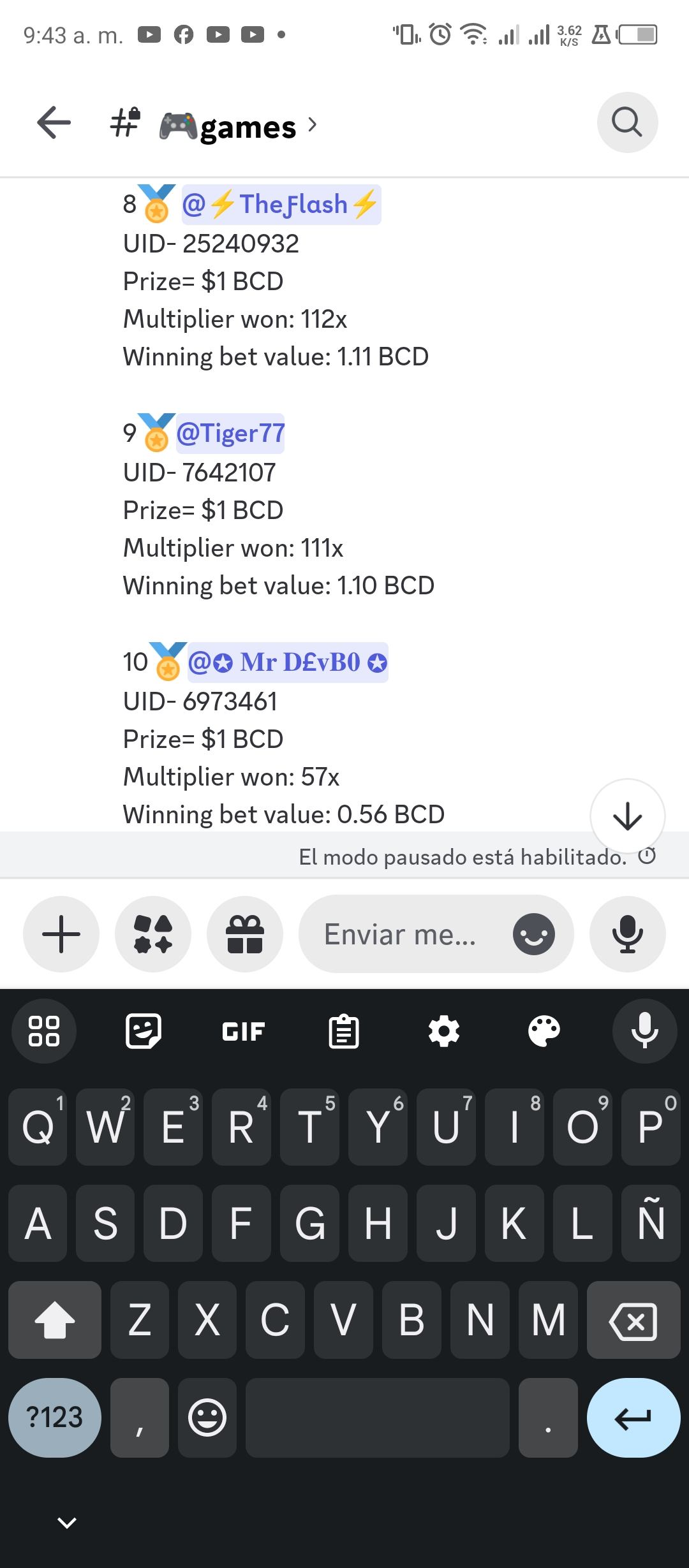Tap the backspace key
This screenshot has height=1568, width=689.
point(633,1320)
